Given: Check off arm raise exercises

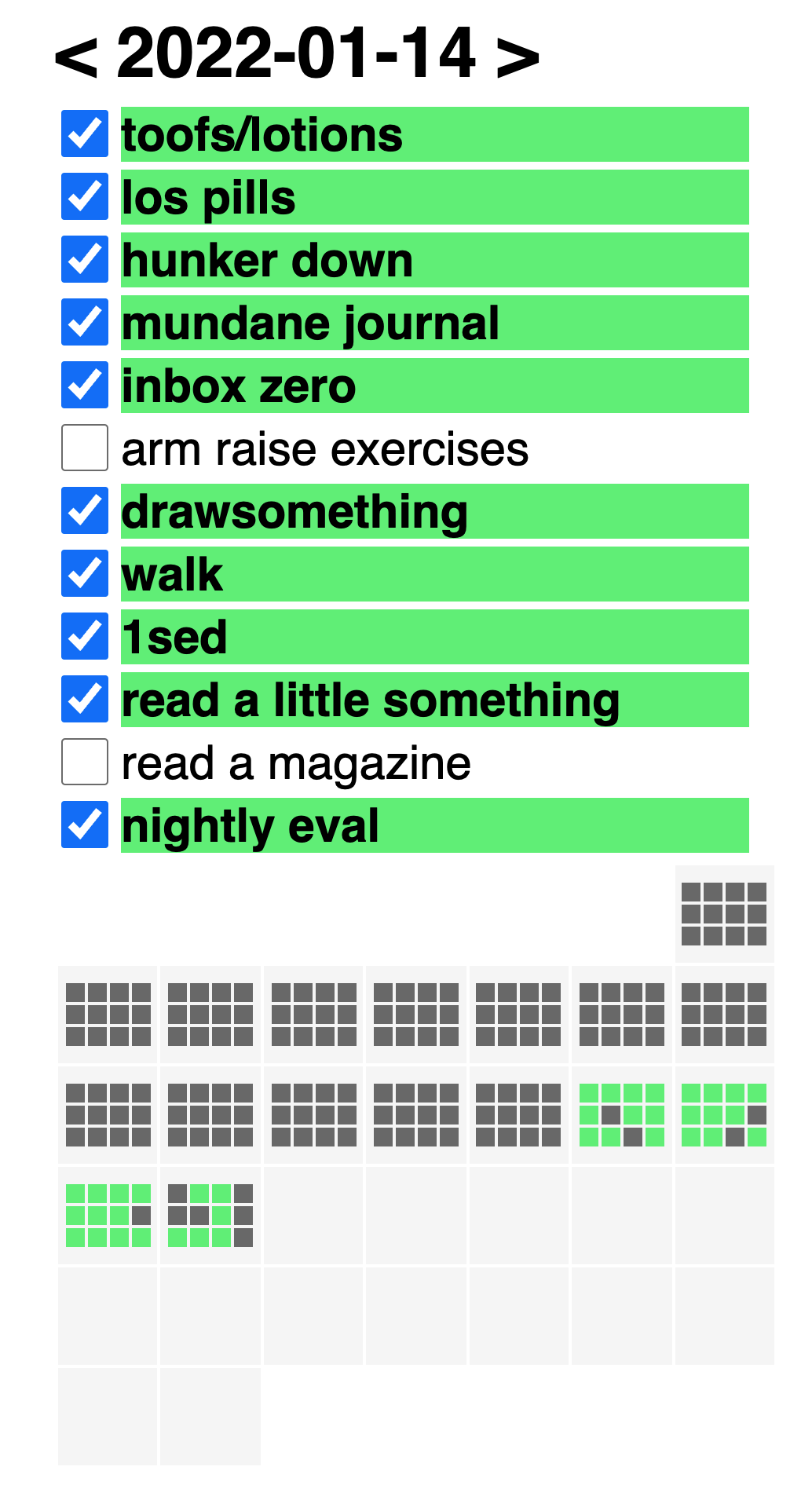Looking at the screenshot, I should 85,448.
